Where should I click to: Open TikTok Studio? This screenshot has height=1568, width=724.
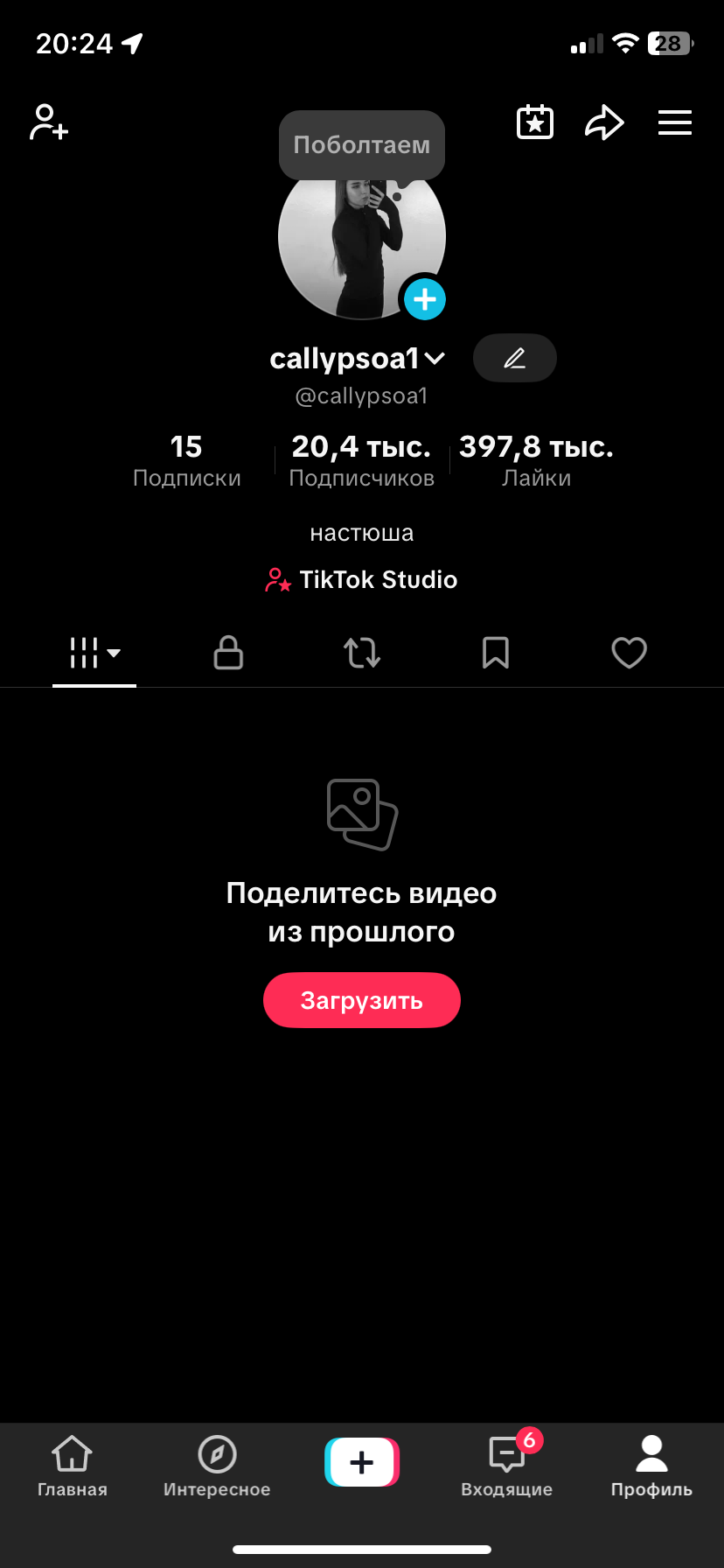[362, 579]
